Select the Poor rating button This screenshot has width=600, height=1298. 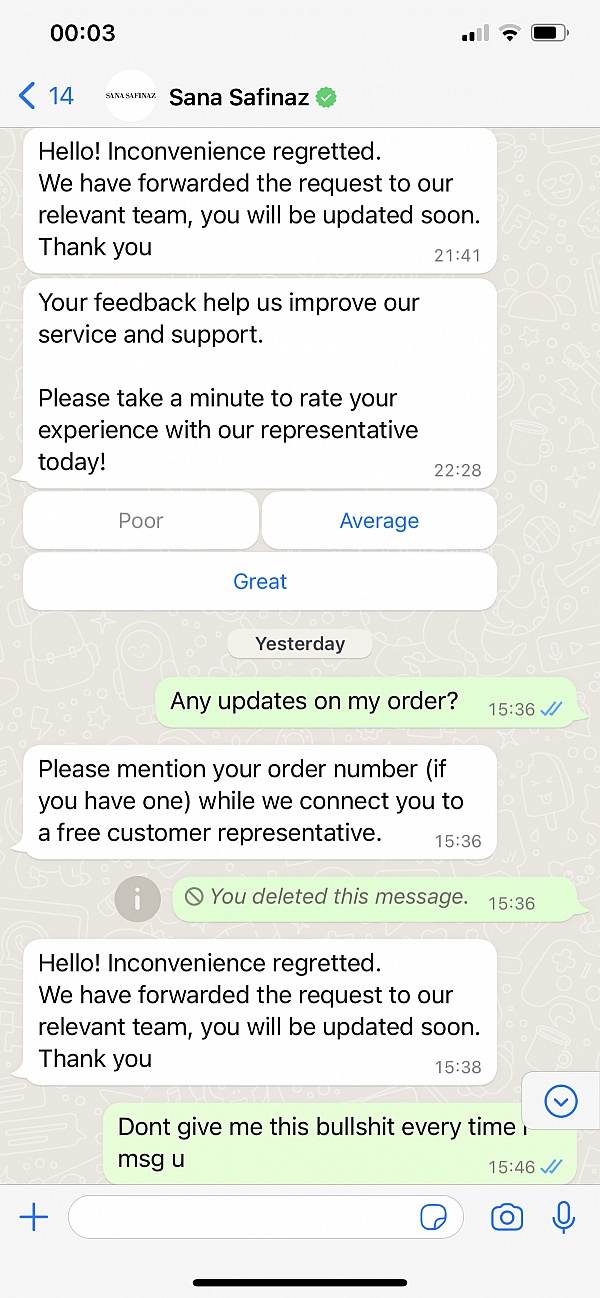point(141,521)
